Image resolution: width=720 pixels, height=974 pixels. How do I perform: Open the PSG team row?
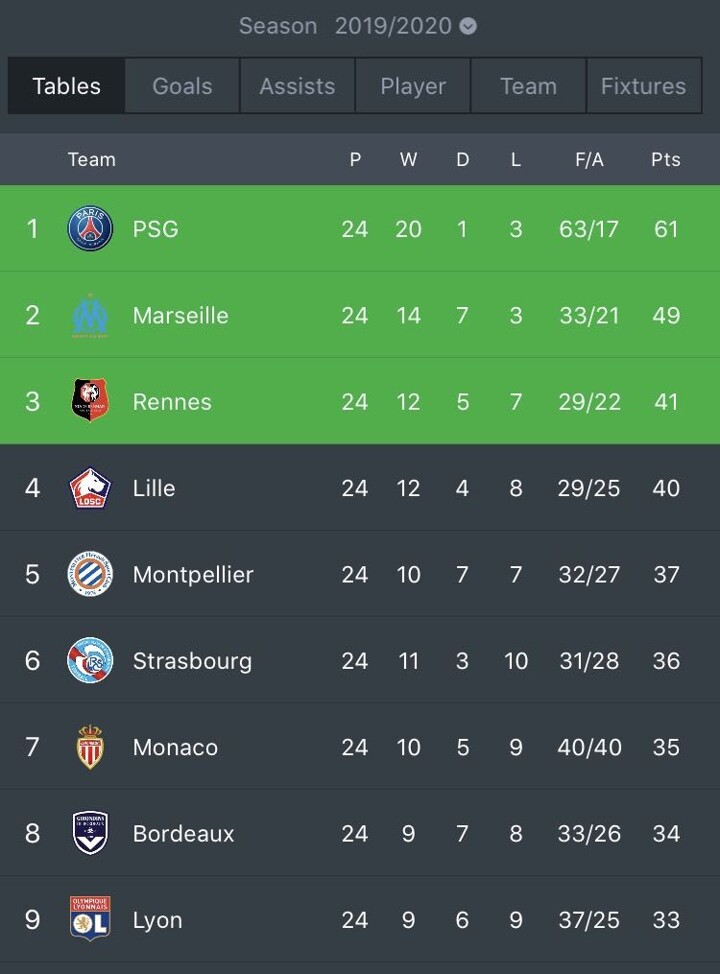click(x=155, y=229)
